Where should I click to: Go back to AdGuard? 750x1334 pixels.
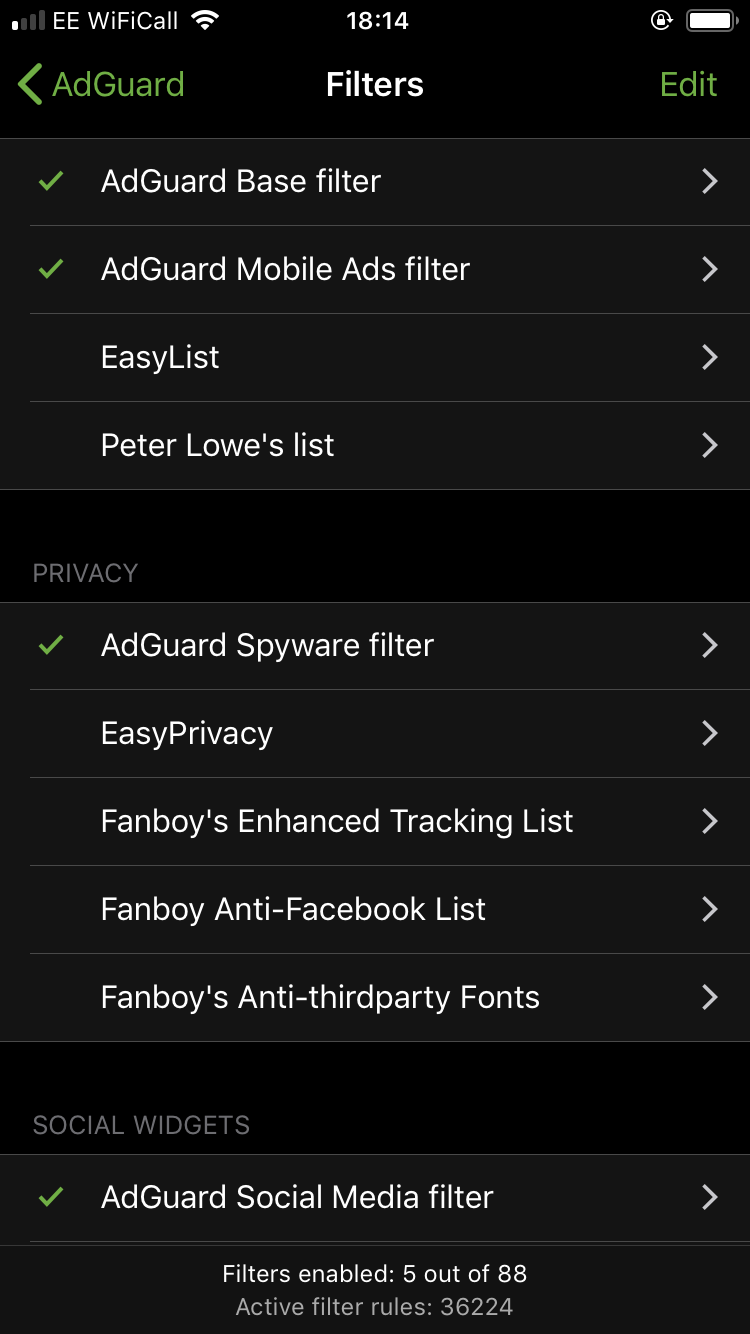click(x=101, y=85)
